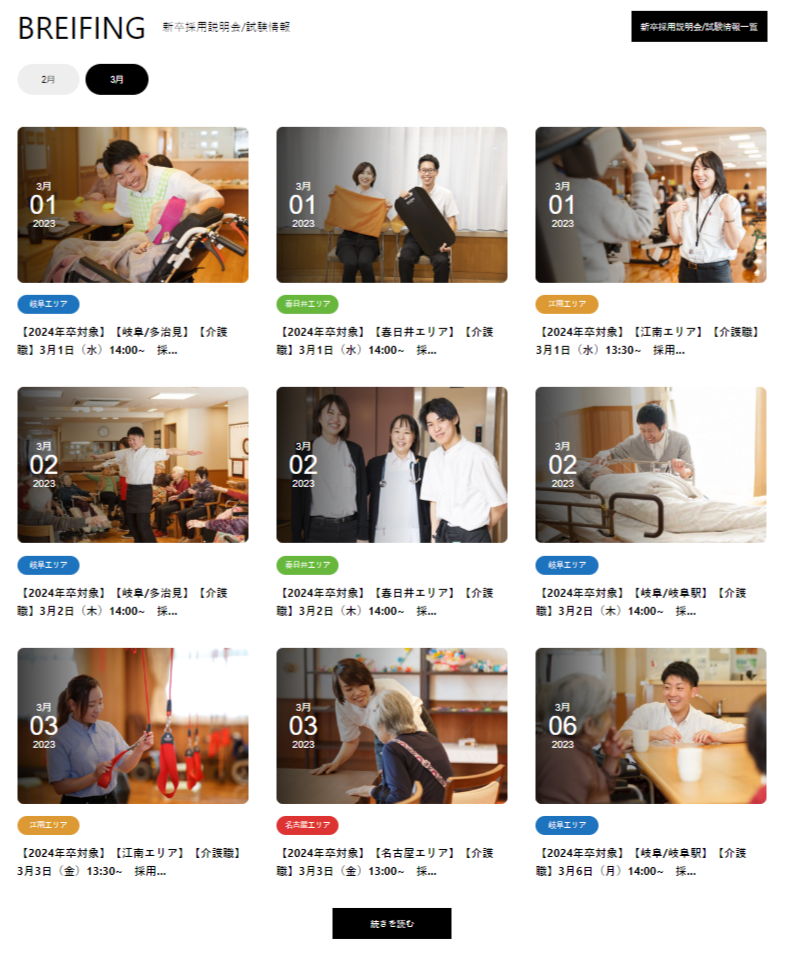The height and width of the screenshot is (957, 787).
Task: Open the 春日井エリア 3月2日 (木) briefing card
Action: coord(391,465)
